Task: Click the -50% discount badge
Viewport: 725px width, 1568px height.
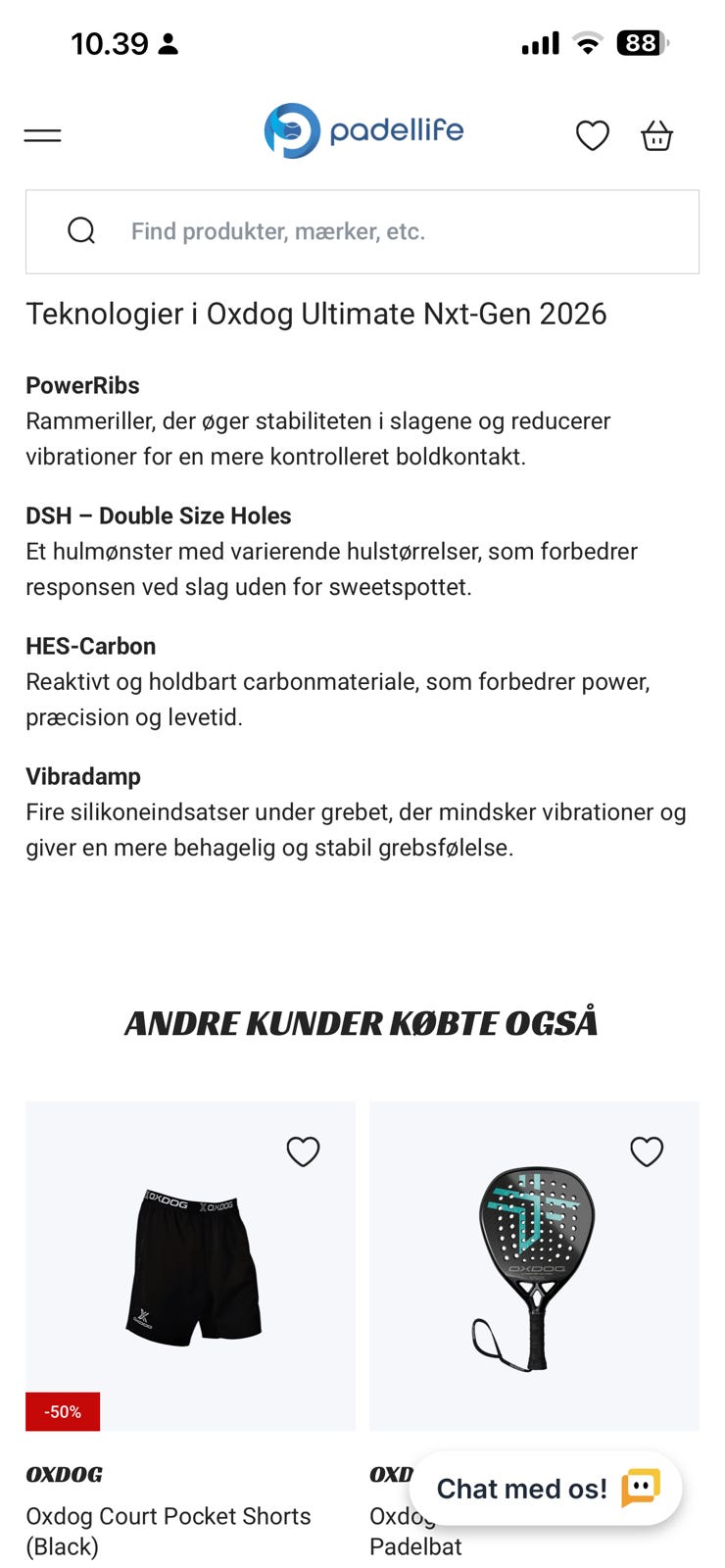Action: click(x=63, y=1411)
